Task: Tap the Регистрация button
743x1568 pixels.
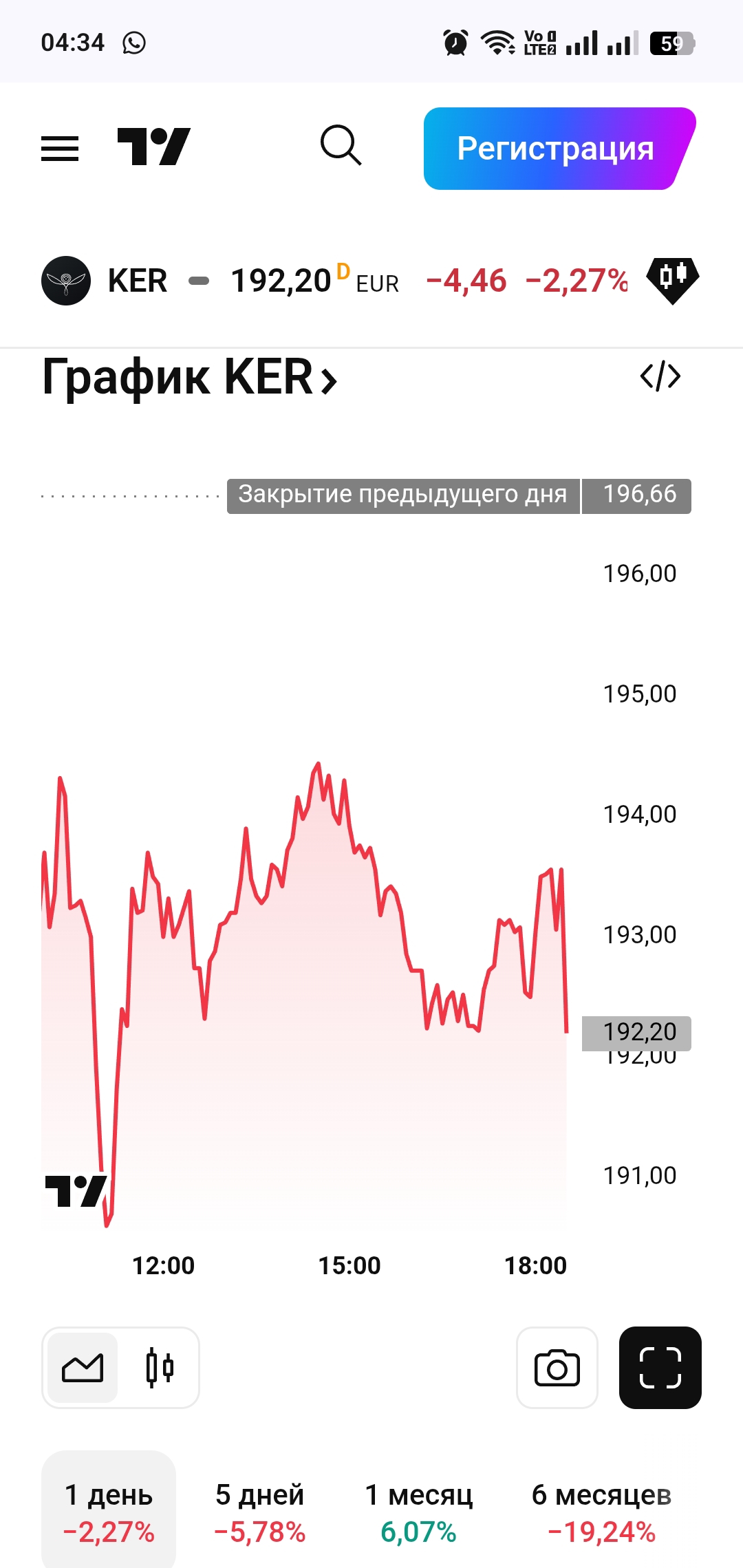Action: coord(556,149)
